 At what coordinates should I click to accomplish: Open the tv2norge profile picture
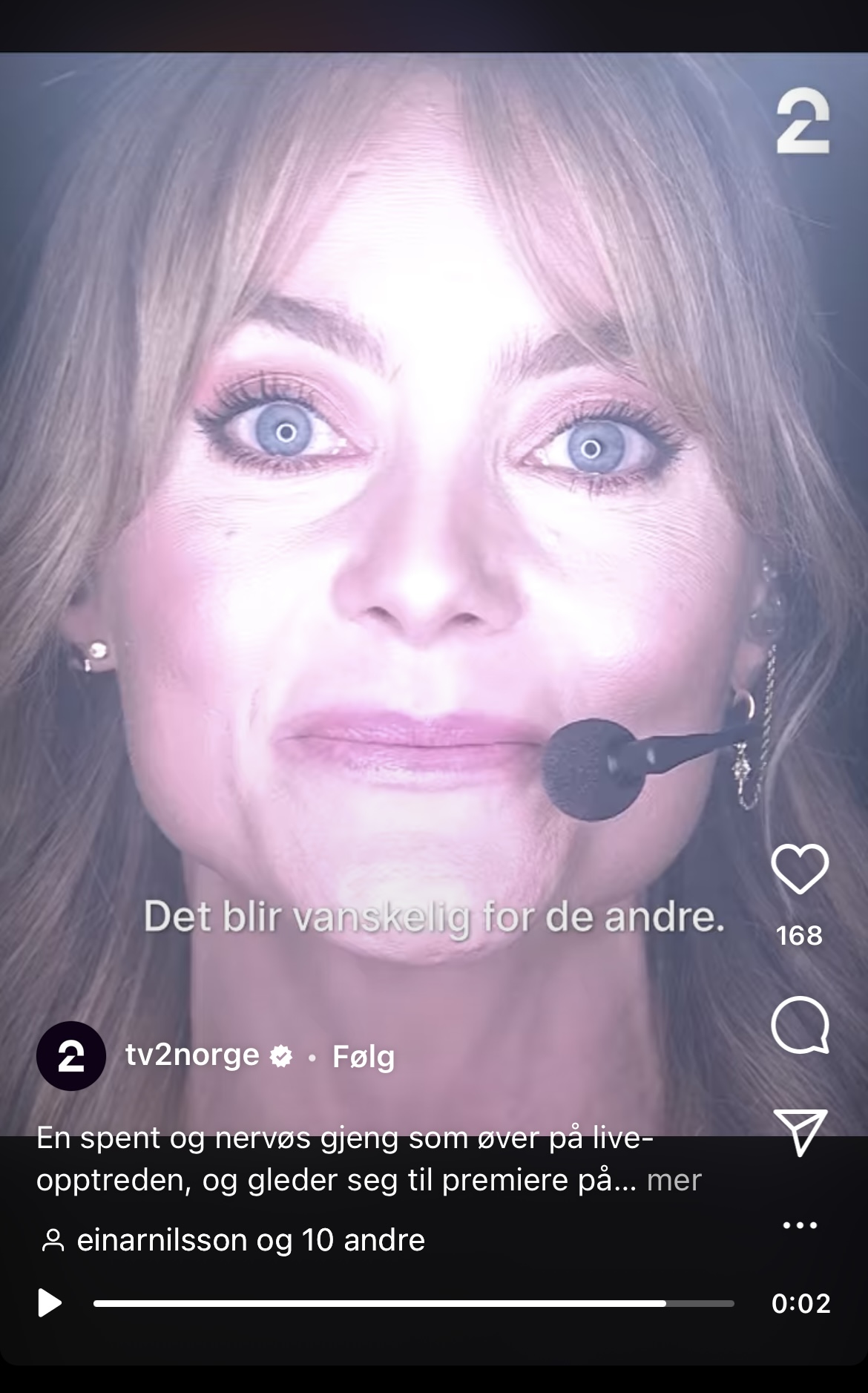[71, 1056]
